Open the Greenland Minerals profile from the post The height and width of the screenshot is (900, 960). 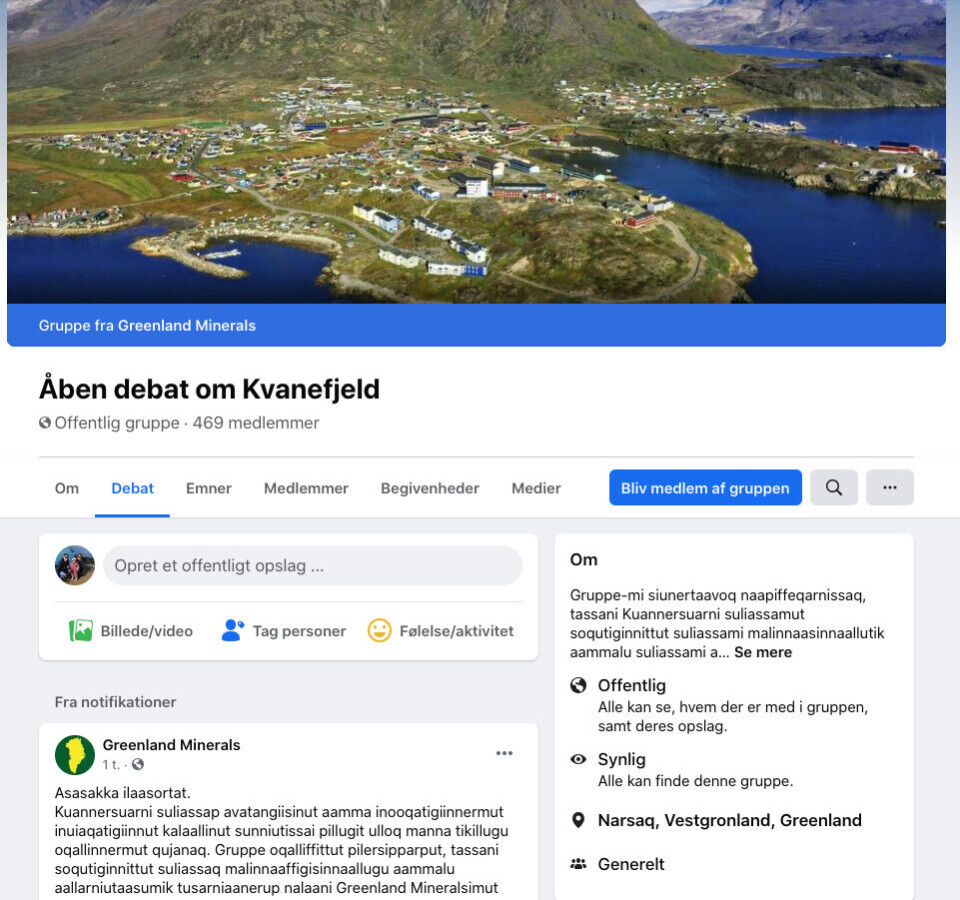[171, 745]
